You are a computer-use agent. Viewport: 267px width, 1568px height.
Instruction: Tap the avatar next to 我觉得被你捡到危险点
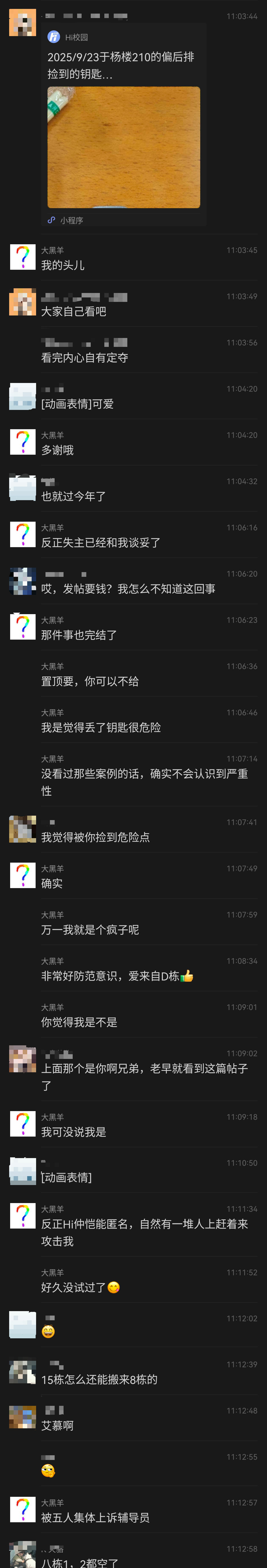(x=22, y=829)
